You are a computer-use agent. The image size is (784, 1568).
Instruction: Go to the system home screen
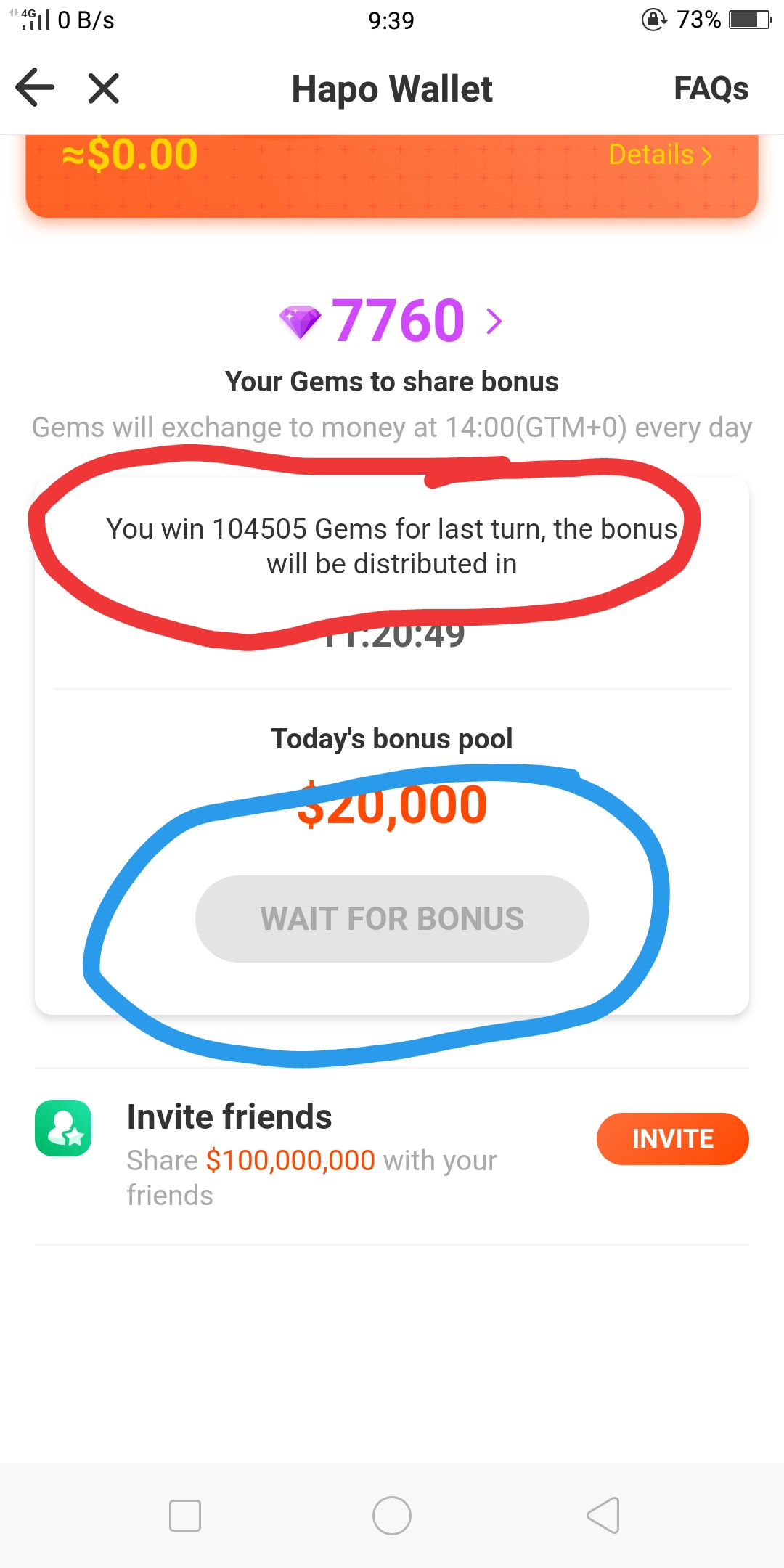[392, 1516]
